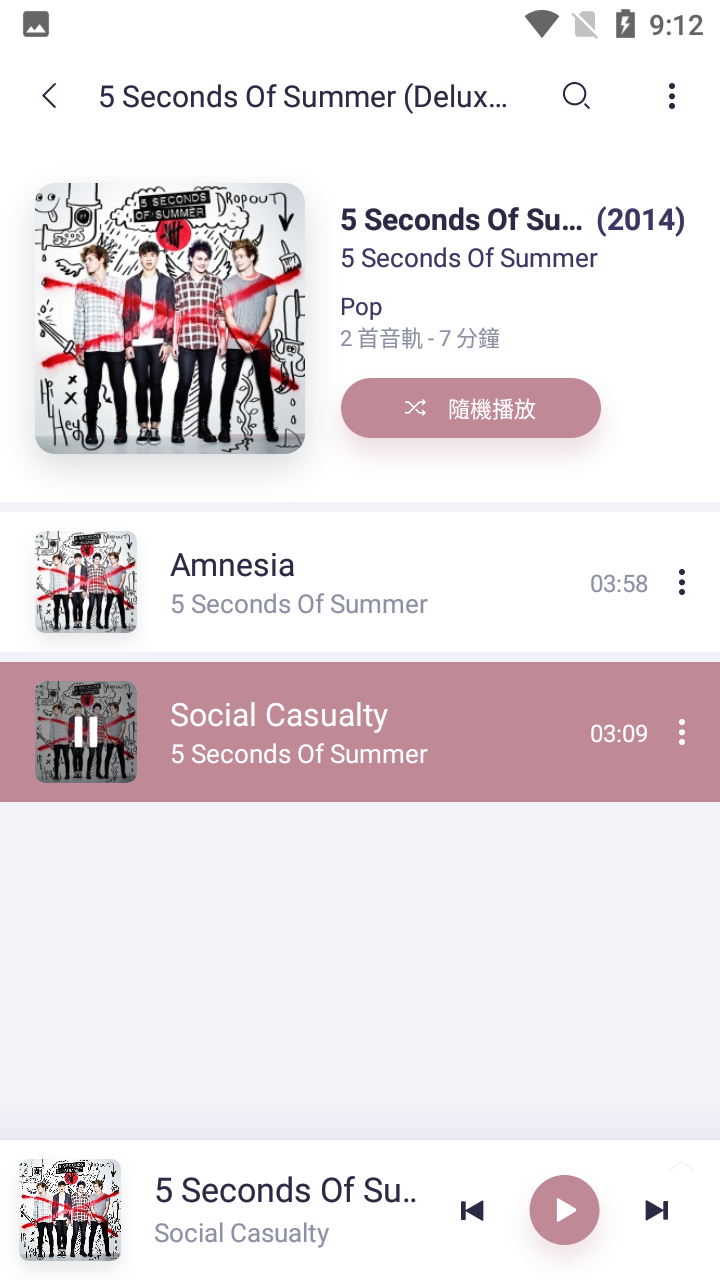Play the track Amnesia

(x=300, y=582)
